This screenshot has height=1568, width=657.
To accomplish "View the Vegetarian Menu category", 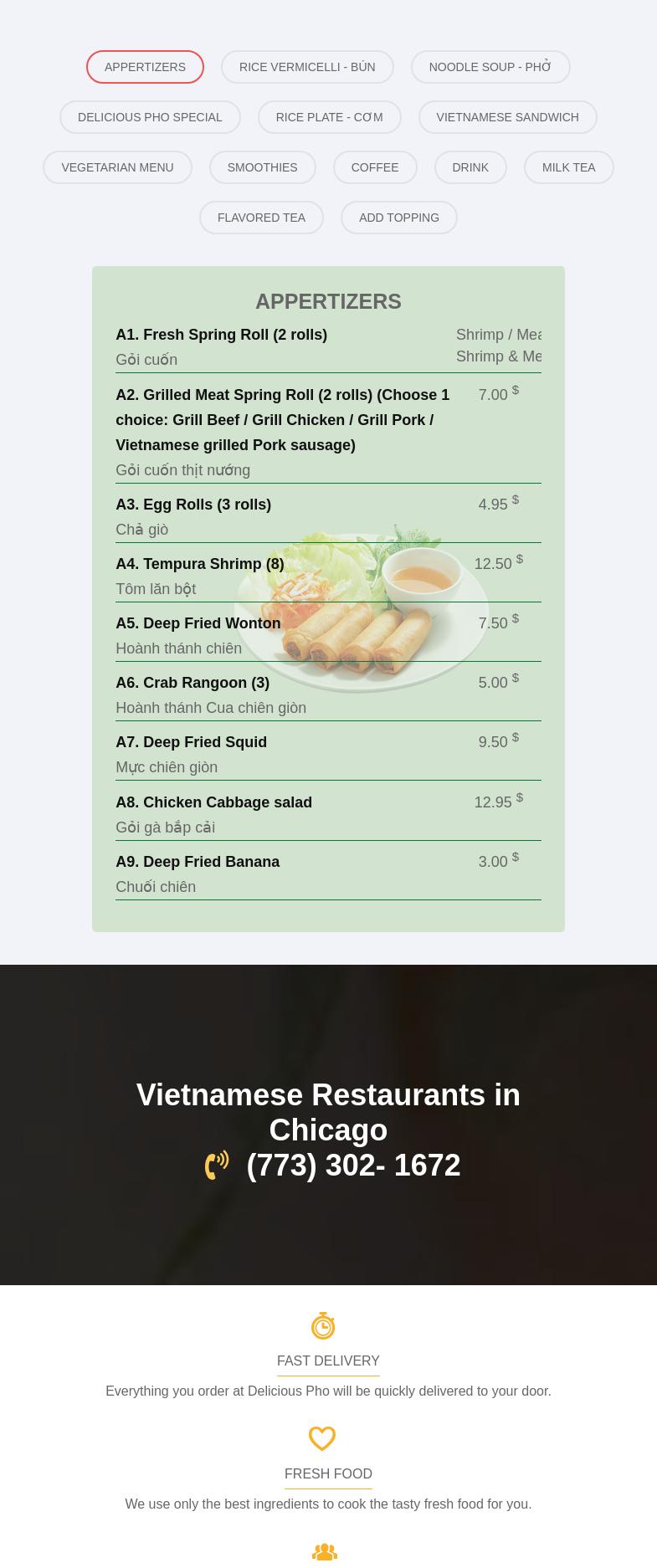I will [x=117, y=167].
